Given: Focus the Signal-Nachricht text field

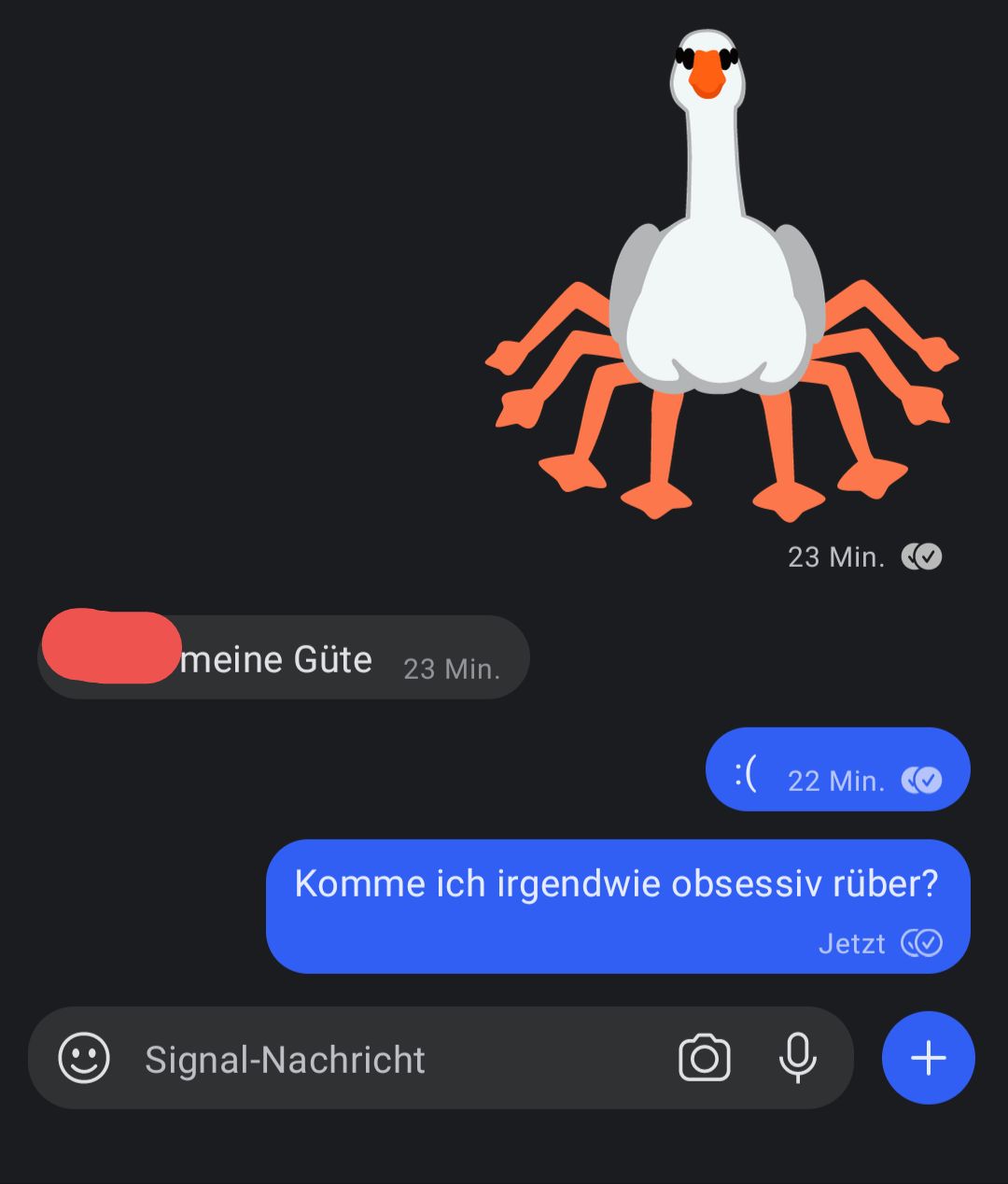Looking at the screenshot, I should (x=373, y=1060).
